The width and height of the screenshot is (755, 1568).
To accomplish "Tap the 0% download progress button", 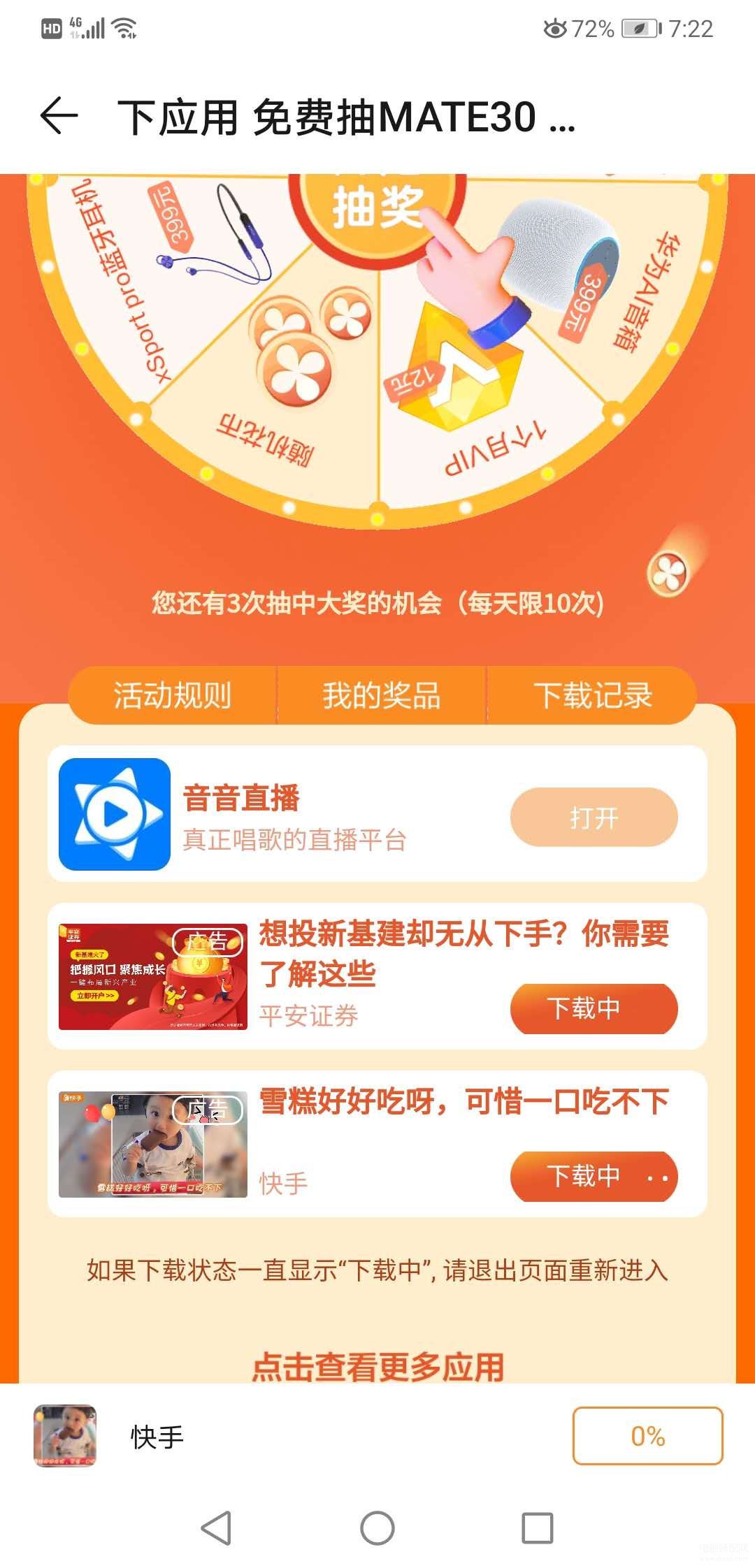I will click(647, 1436).
